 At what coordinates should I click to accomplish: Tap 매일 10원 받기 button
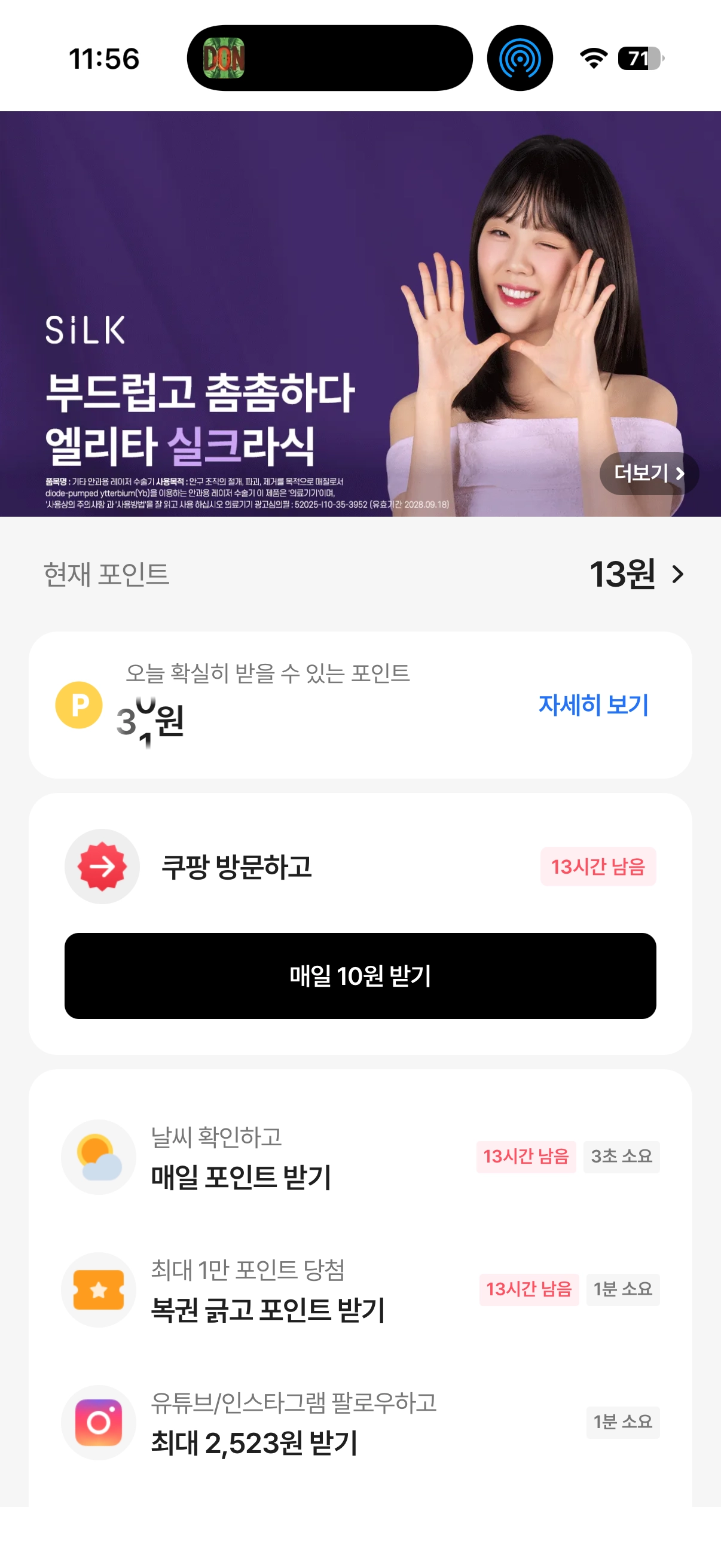coord(360,975)
